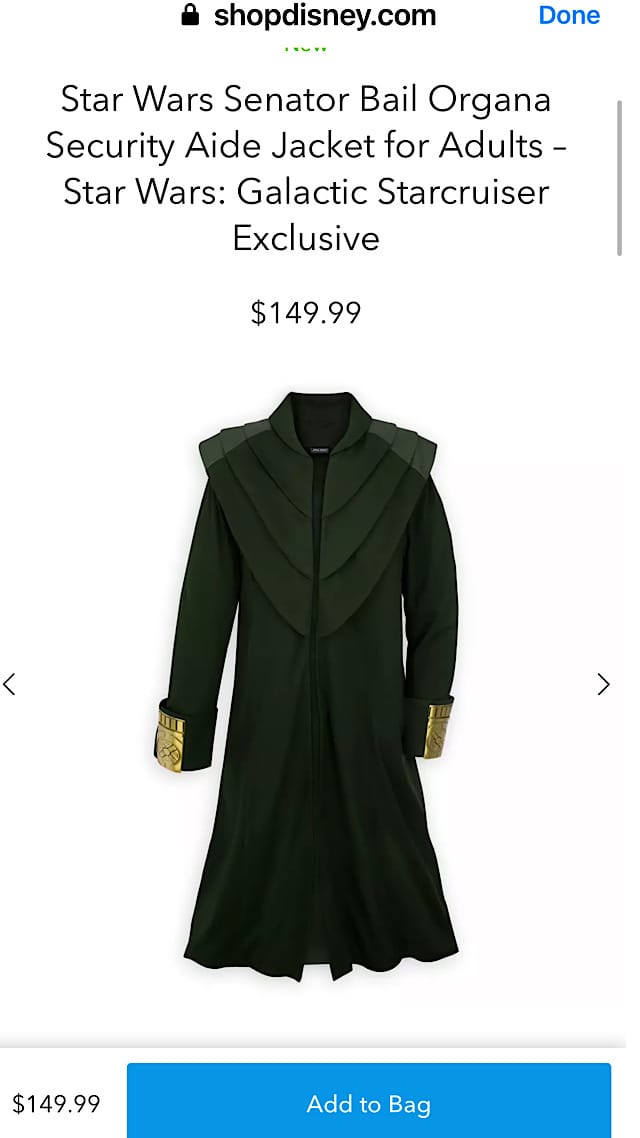
Task: Add the jacket to the bag
Action: click(x=369, y=1104)
